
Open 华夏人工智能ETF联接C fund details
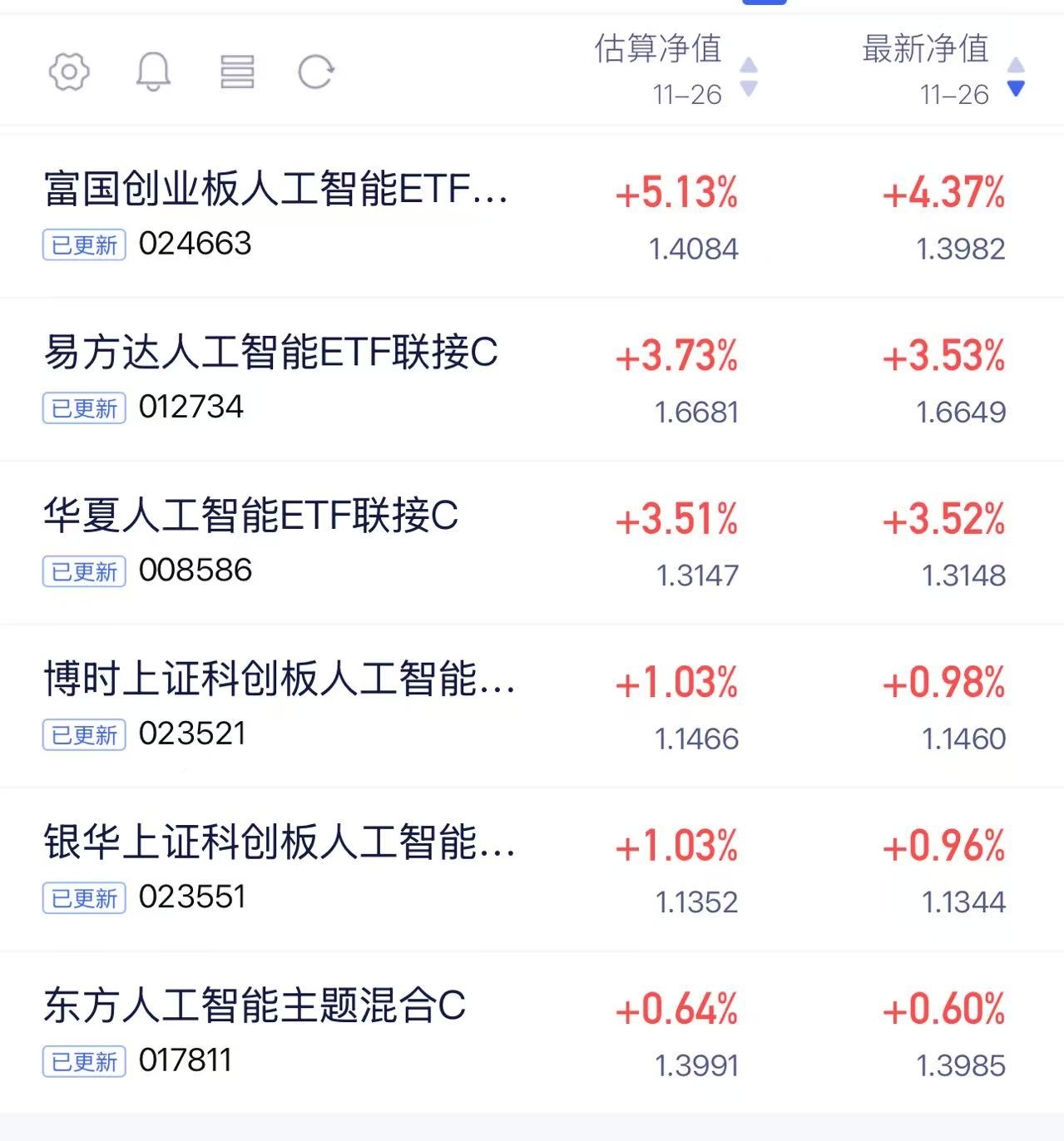(x=532, y=541)
